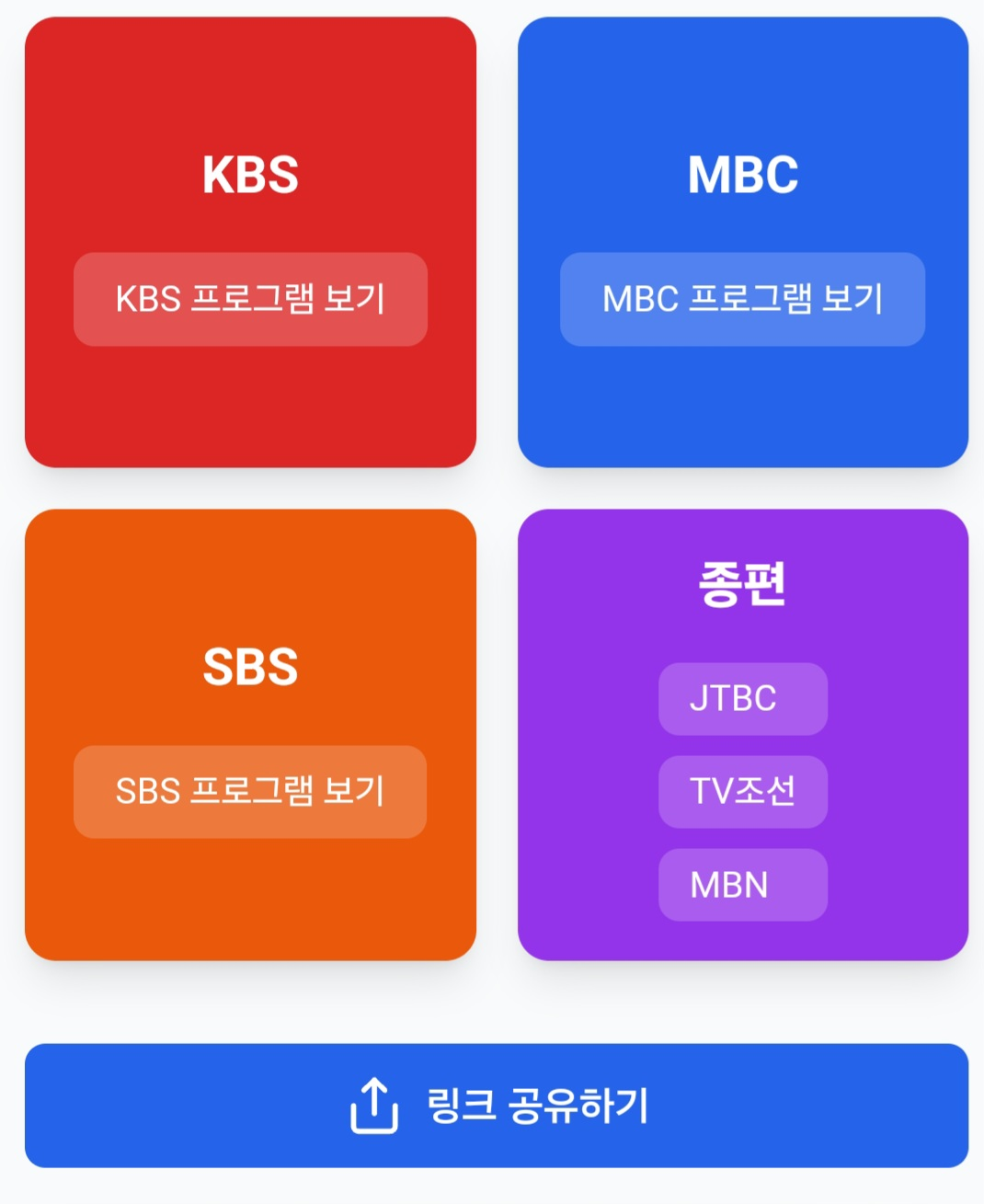984x1204 pixels.
Task: Click the MBC heading text
Action: [742, 176]
